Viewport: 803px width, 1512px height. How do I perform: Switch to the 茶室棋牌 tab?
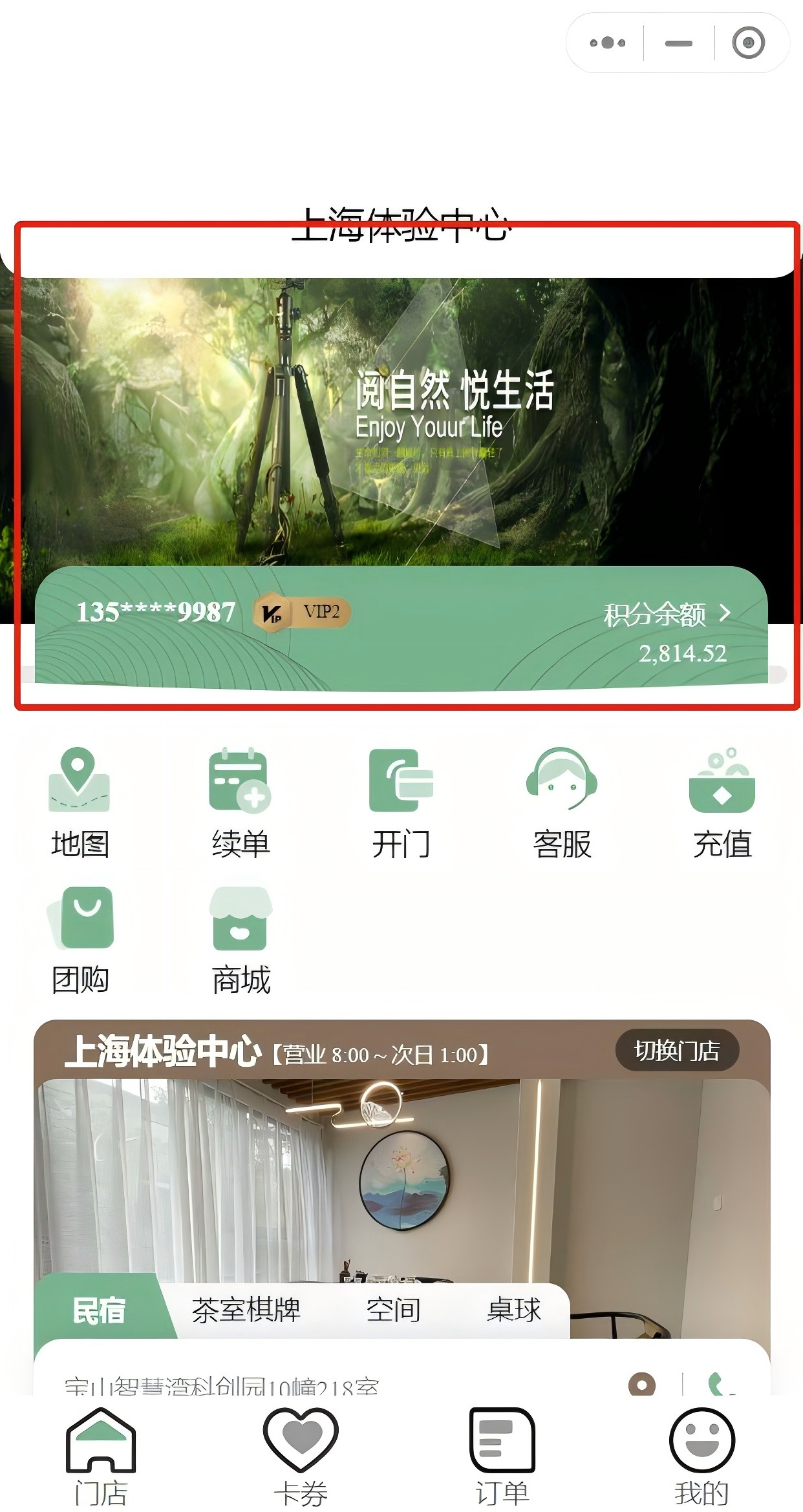246,1310
